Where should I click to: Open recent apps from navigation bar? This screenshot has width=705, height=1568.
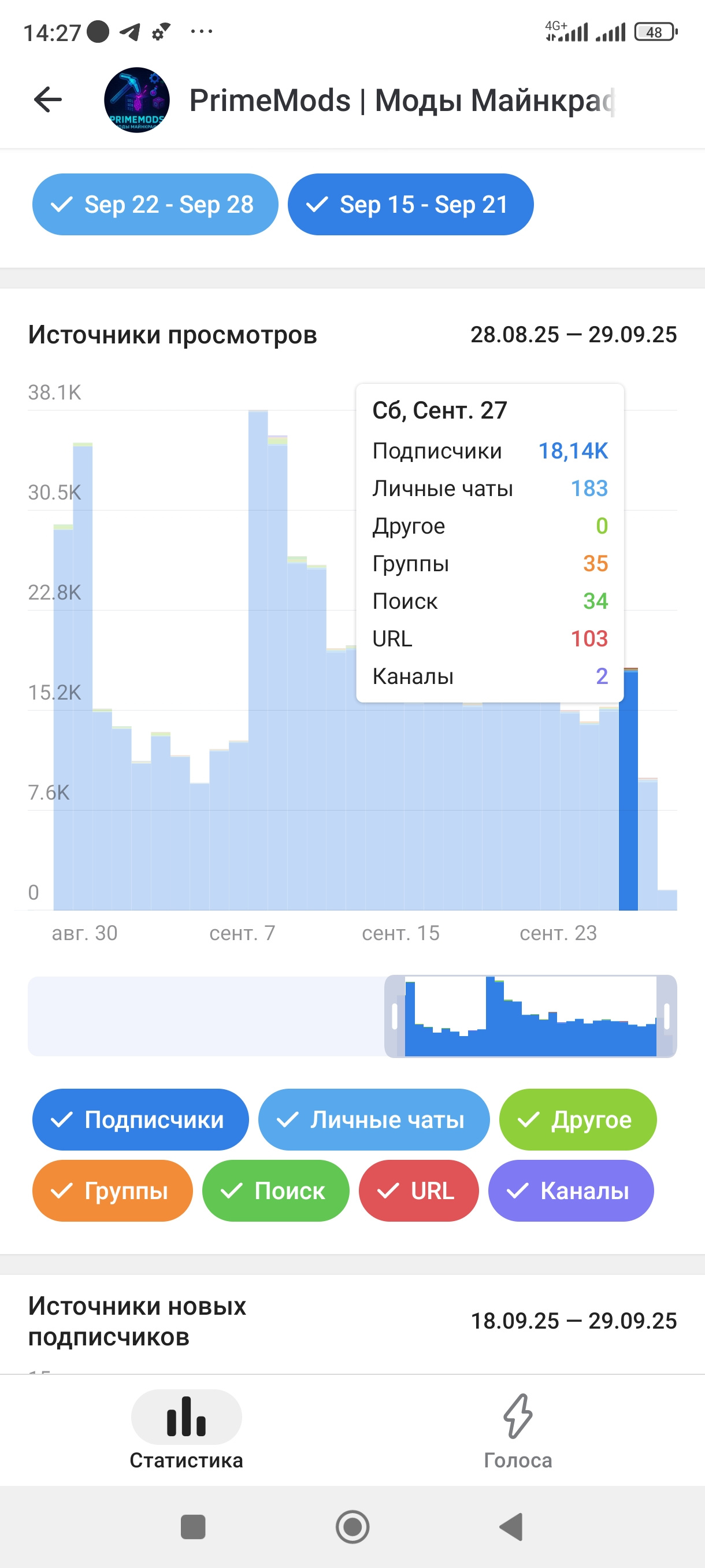(x=193, y=1526)
